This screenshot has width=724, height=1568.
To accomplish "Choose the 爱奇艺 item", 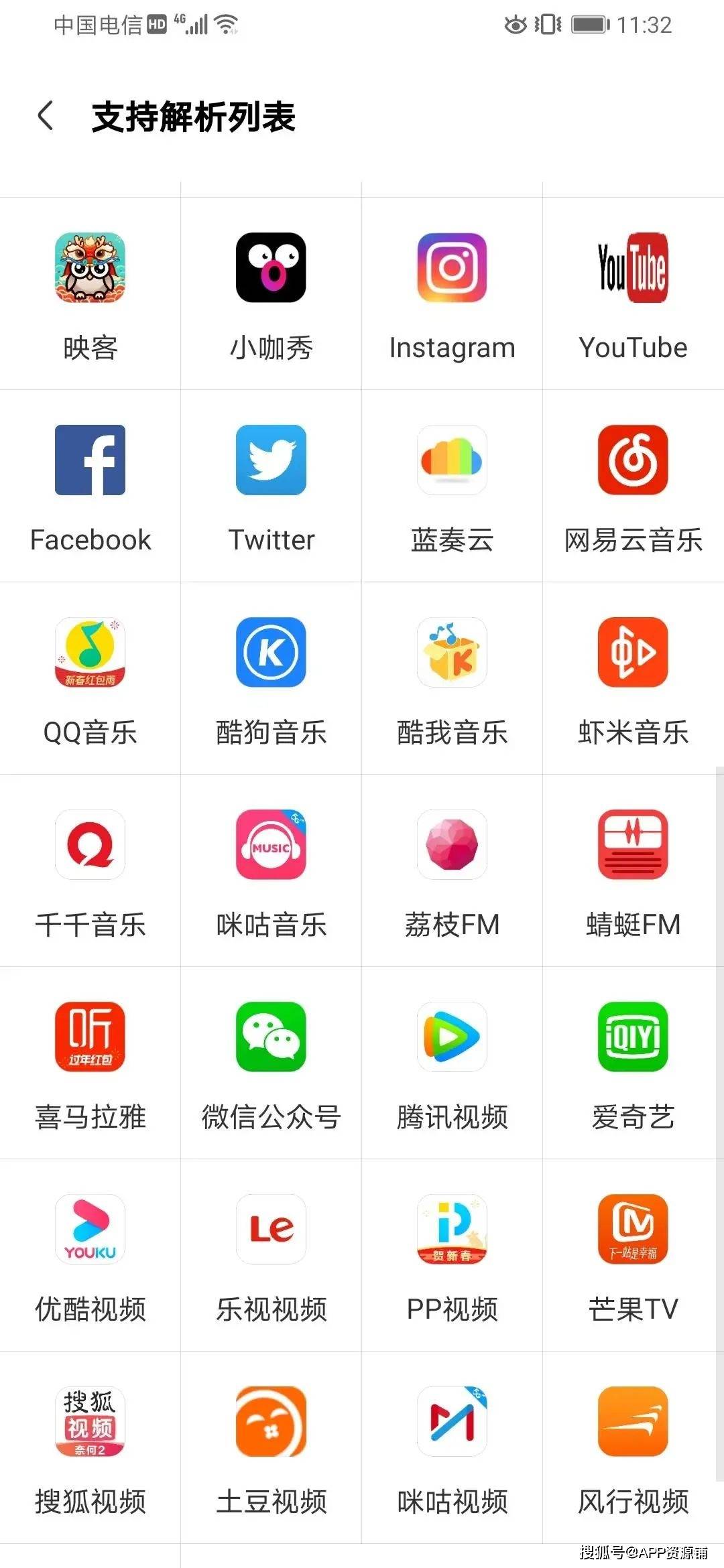I will 633,1063.
